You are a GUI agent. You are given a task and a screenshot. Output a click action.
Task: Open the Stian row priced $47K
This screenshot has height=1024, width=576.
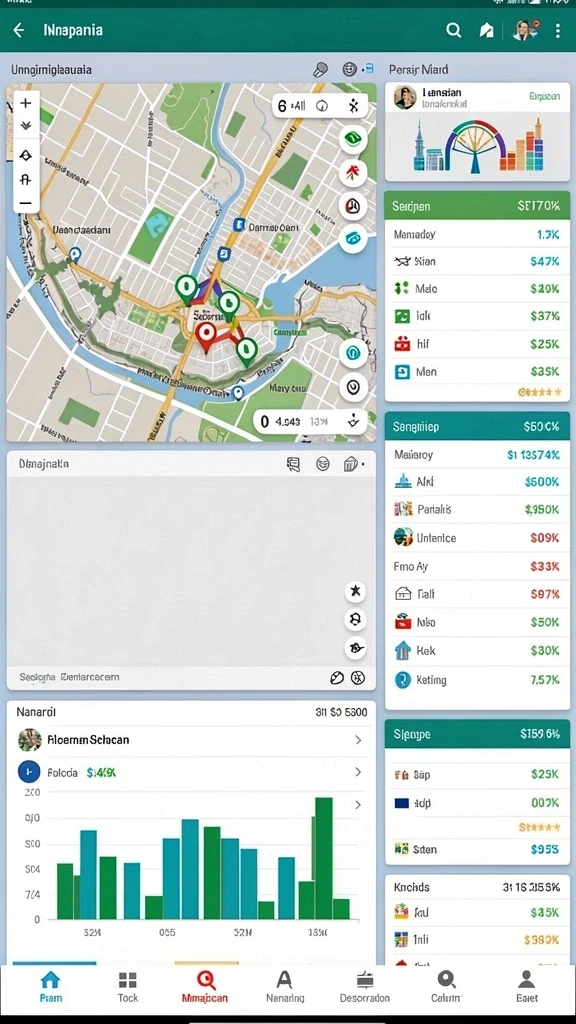(477, 261)
